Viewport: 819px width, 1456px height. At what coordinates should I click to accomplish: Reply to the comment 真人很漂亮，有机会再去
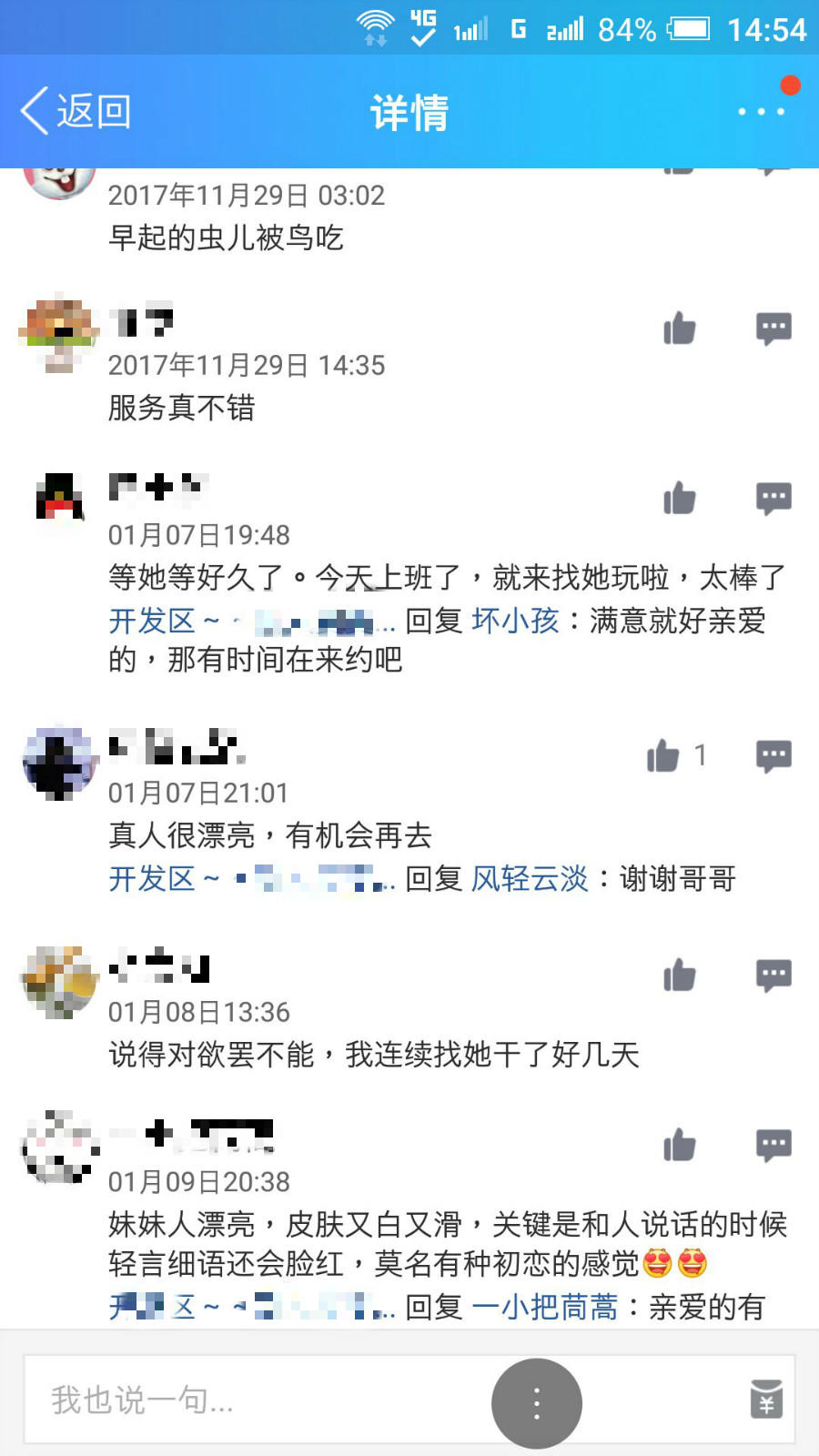[x=773, y=755]
